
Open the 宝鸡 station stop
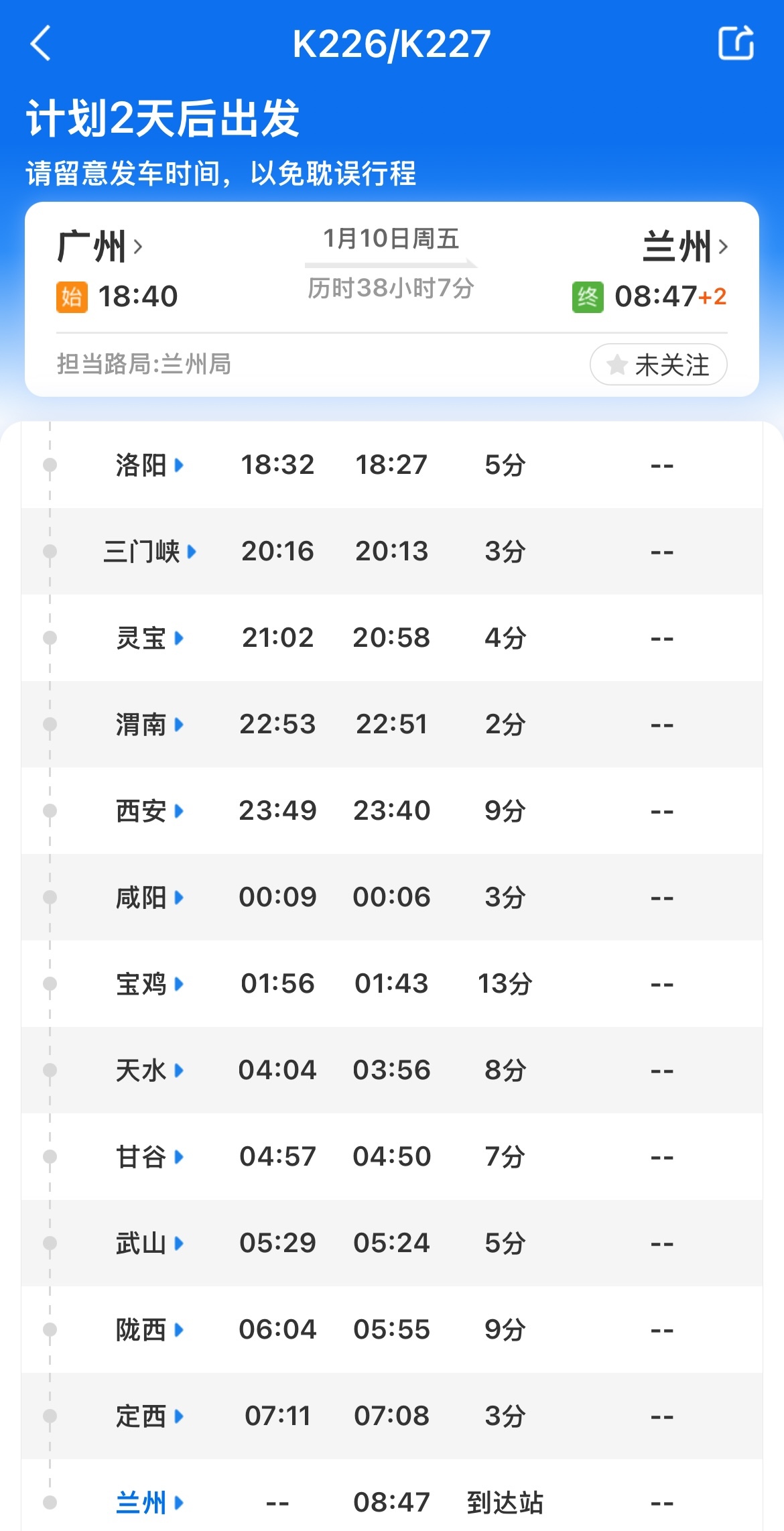149,984
